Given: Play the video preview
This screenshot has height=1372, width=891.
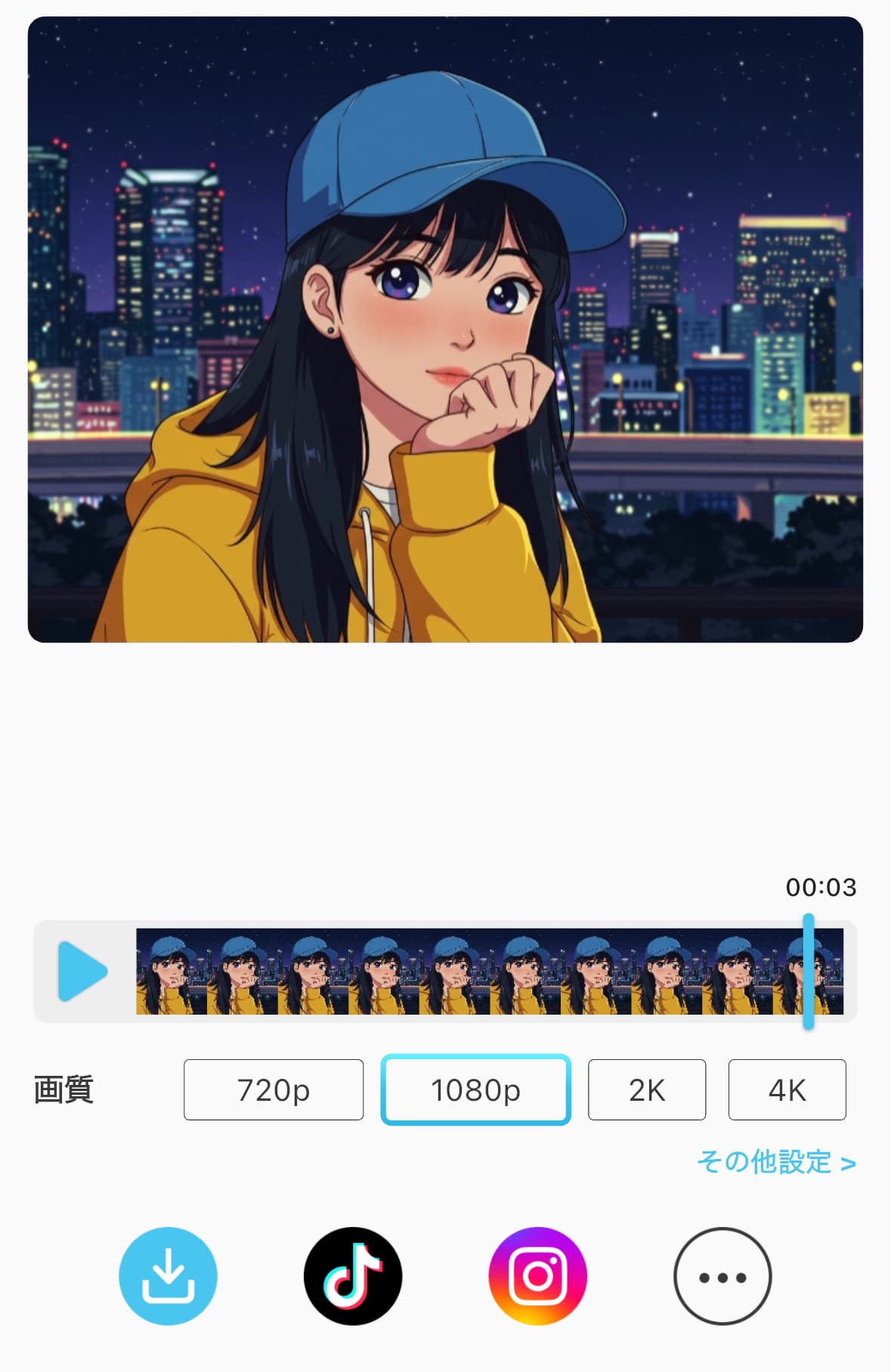Looking at the screenshot, I should tap(83, 972).
